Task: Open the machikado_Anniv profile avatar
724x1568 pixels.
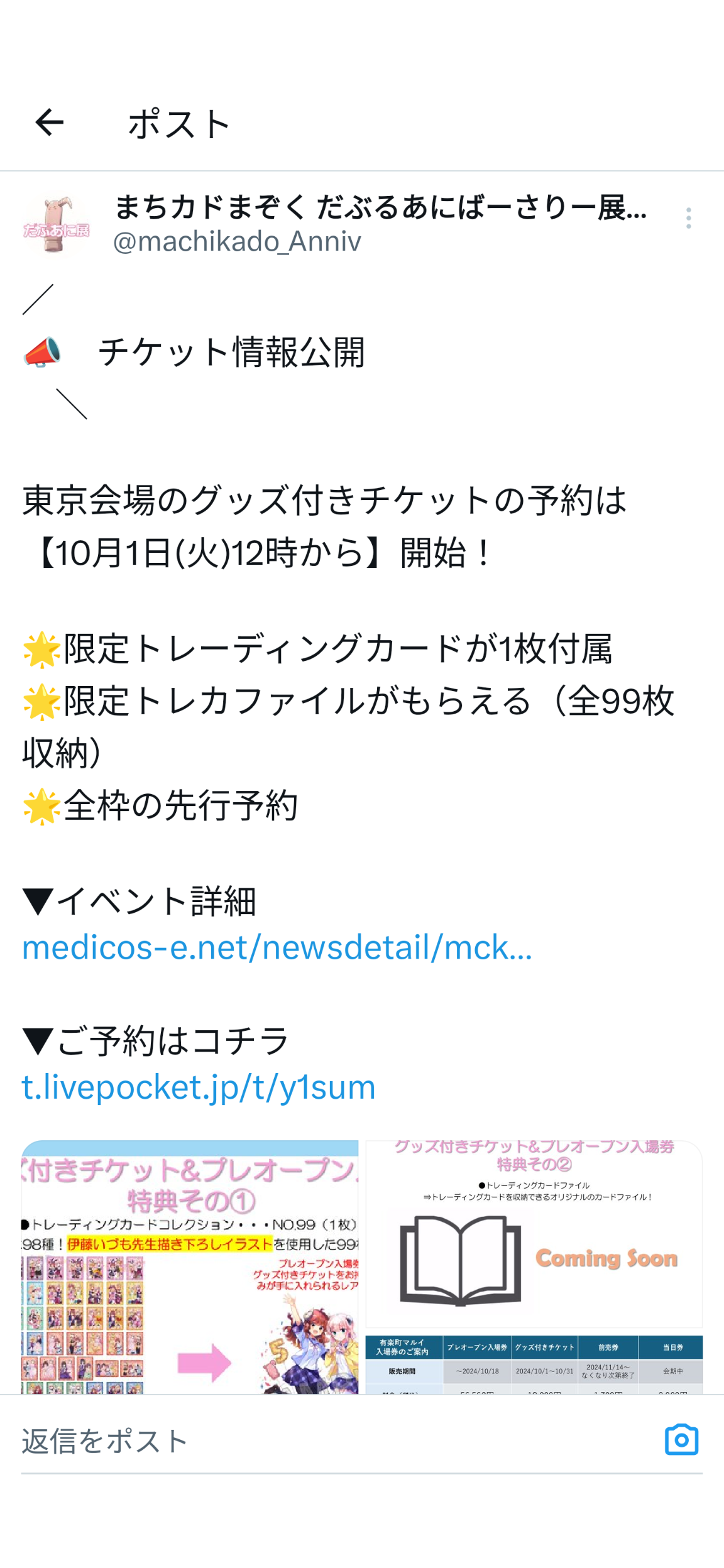Action: (57, 224)
